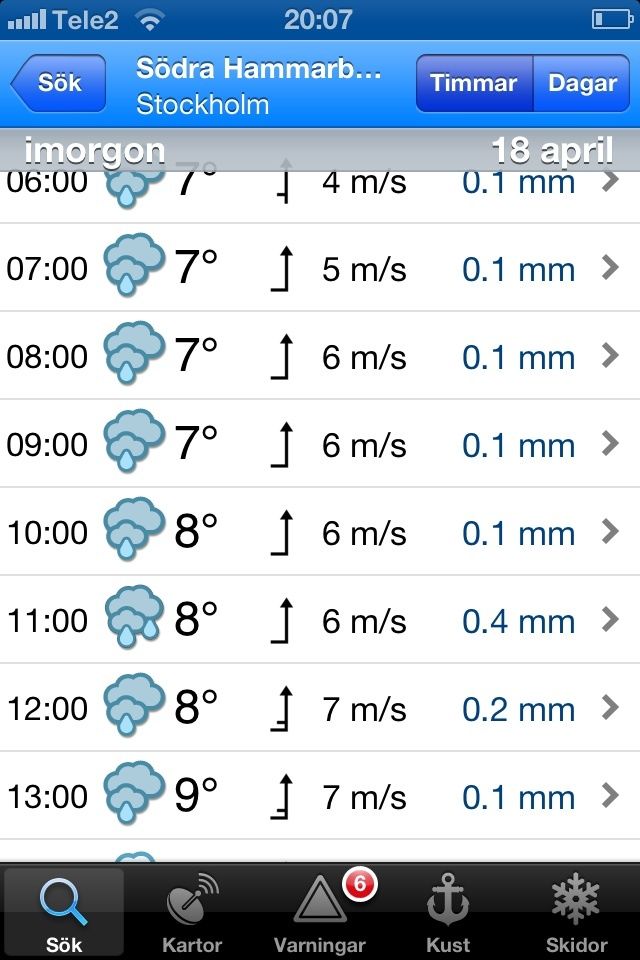Viewport: 640px width, 960px height.
Task: Open the Varningar tab with 6 alerts
Action: click(x=320, y=912)
